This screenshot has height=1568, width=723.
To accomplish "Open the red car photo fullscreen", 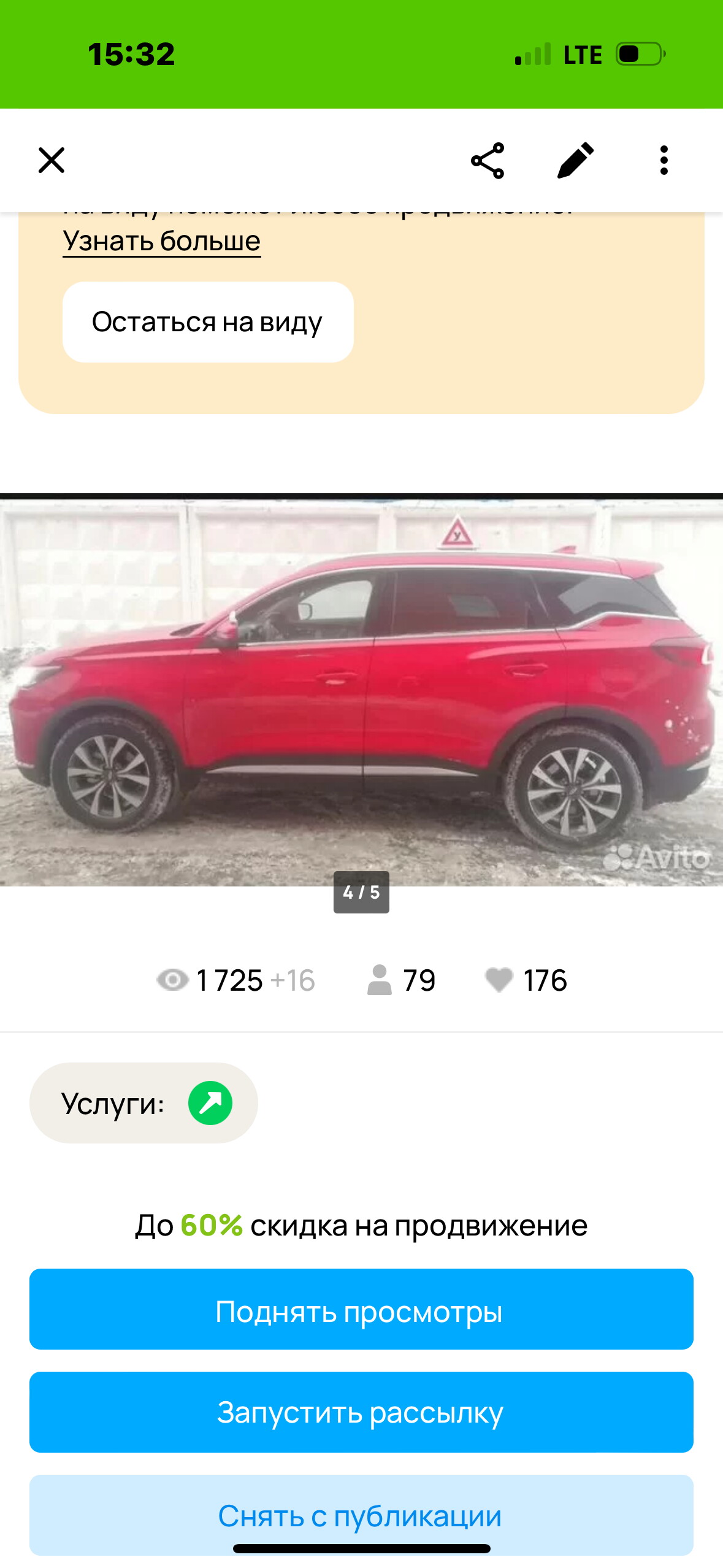I will [361, 690].
